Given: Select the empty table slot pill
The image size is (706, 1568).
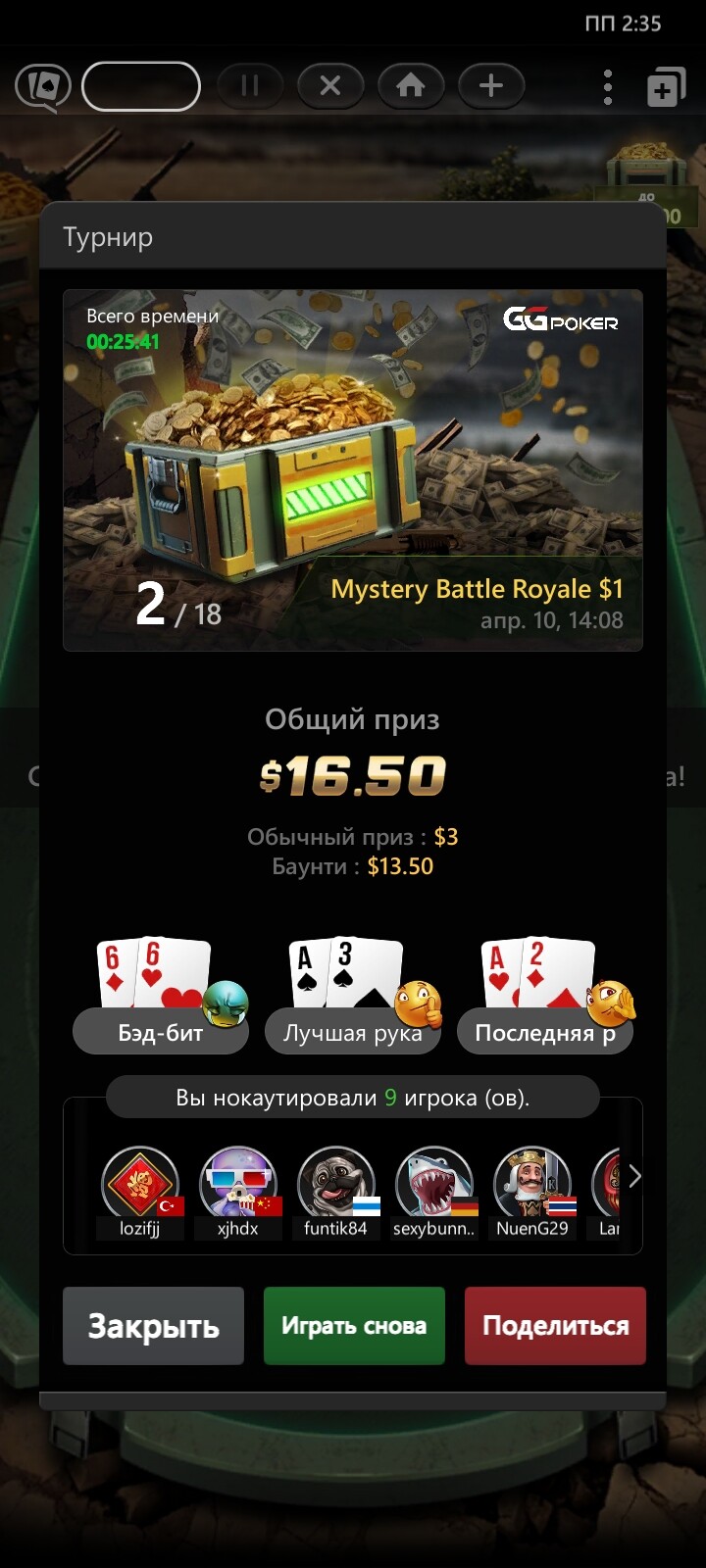Looking at the screenshot, I should (141, 86).
